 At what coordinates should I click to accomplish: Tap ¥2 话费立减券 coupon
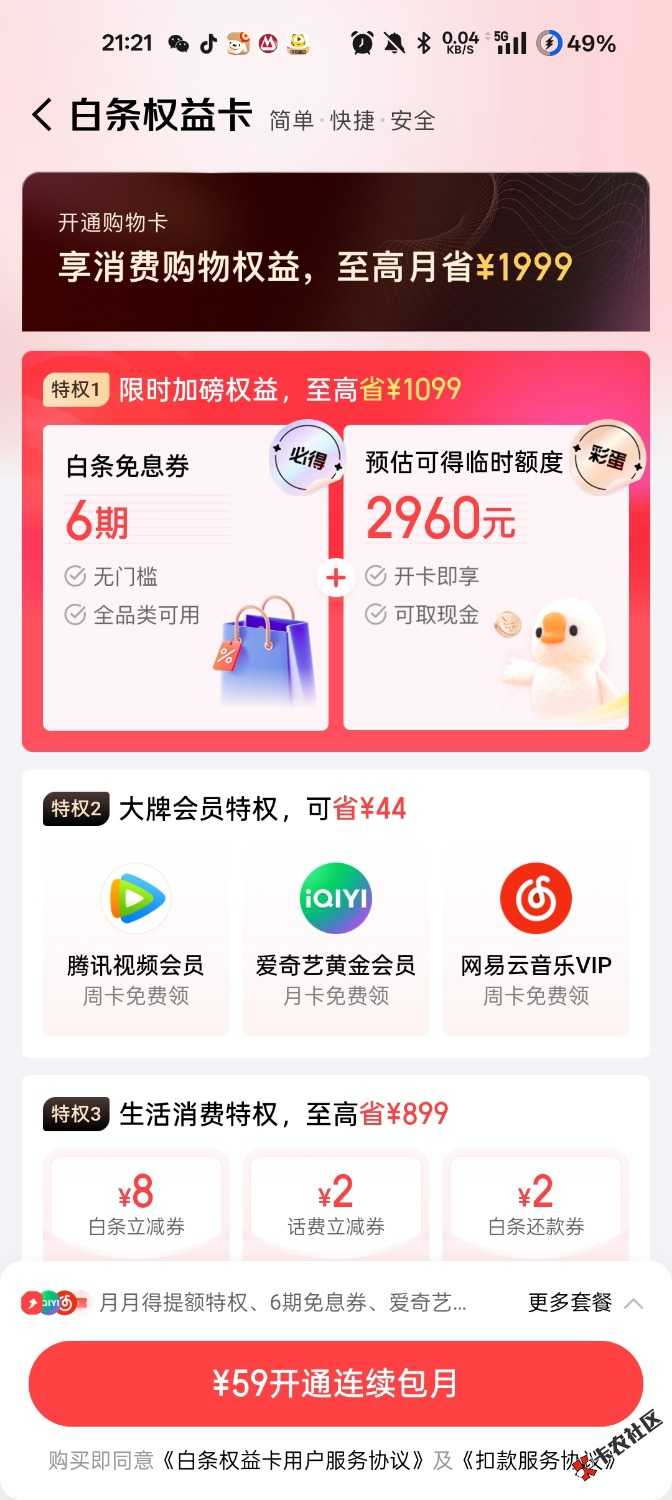[x=336, y=1205]
